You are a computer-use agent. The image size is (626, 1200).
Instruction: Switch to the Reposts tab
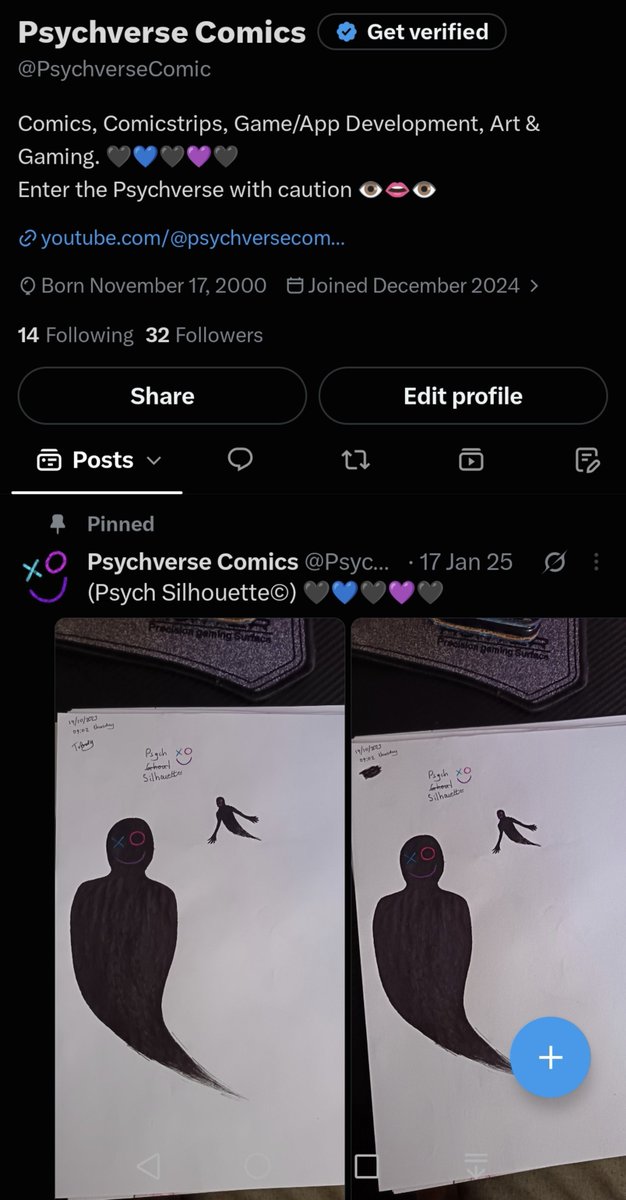(x=355, y=460)
